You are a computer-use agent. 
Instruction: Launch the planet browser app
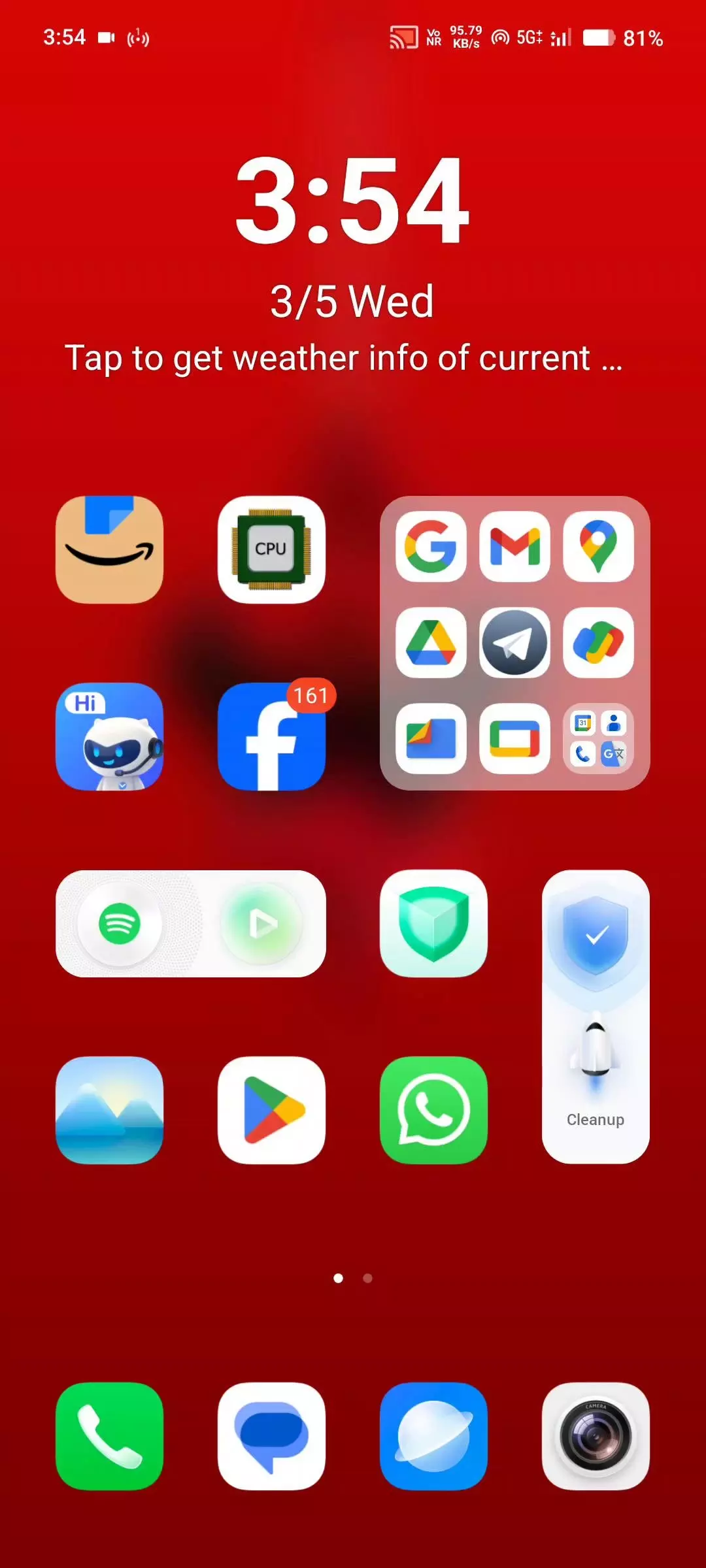tap(433, 1435)
